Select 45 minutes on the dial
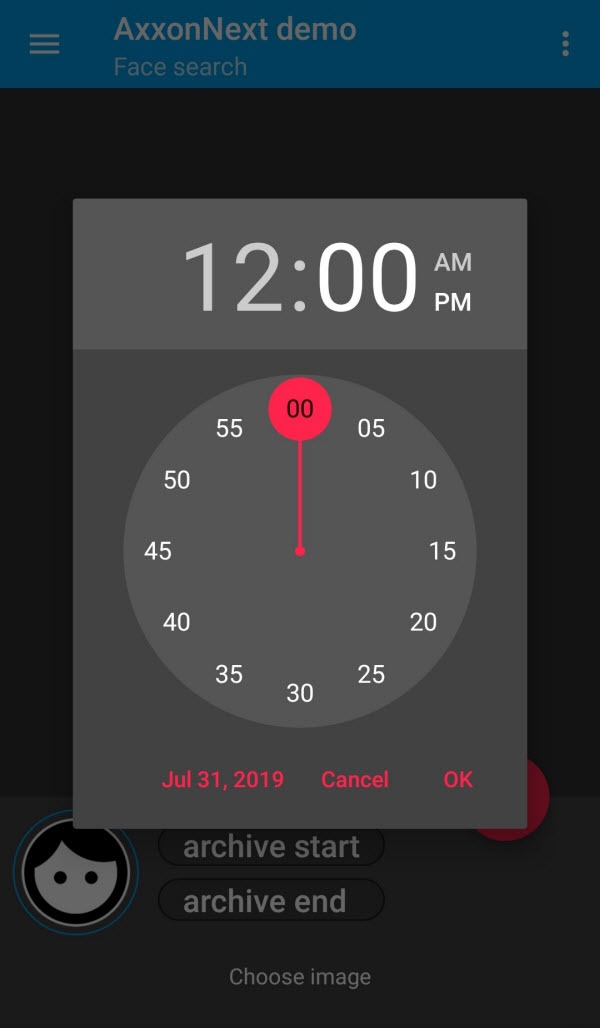Viewport: 600px width, 1028px height. coord(158,551)
